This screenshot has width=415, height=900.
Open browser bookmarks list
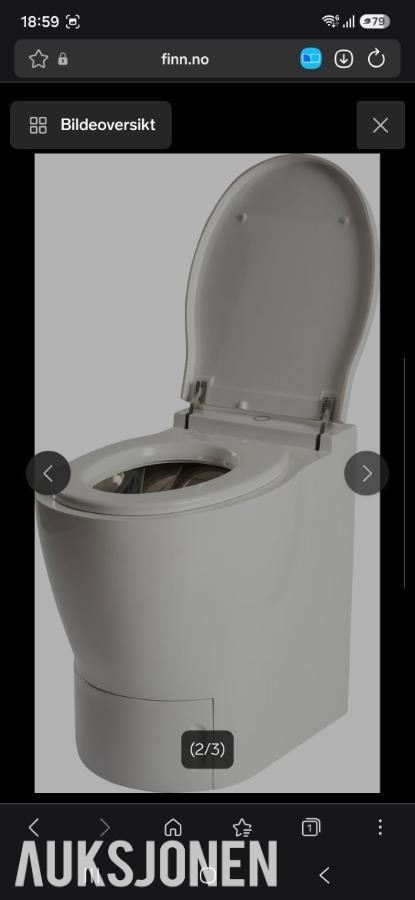tap(242, 827)
